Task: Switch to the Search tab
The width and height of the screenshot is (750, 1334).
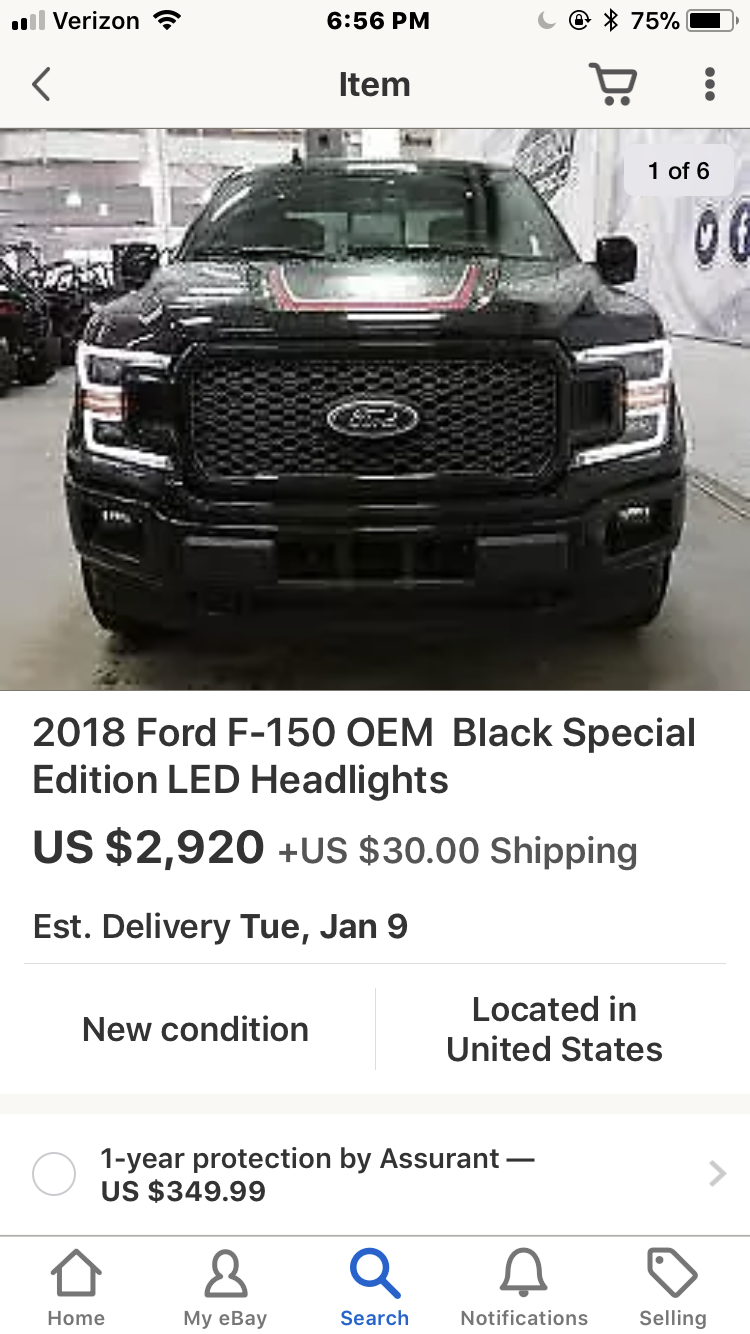Action: [375, 1288]
